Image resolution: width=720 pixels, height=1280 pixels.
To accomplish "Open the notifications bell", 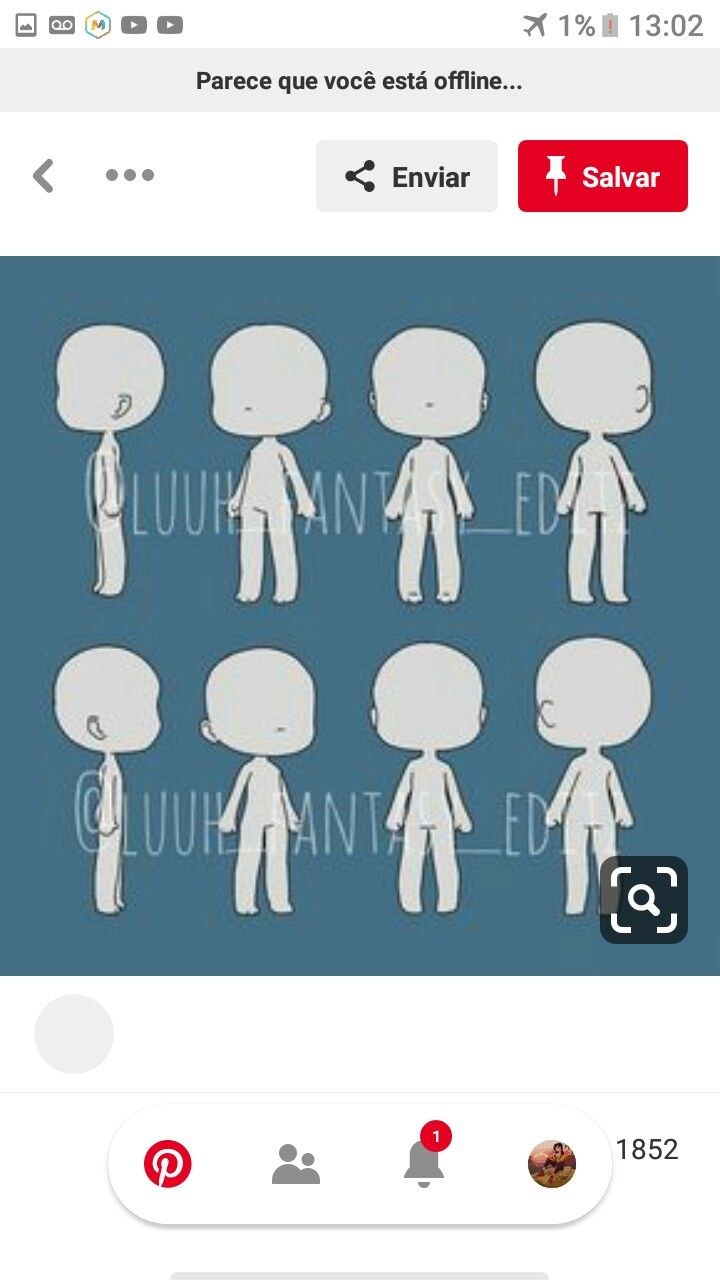I will 425,1165.
